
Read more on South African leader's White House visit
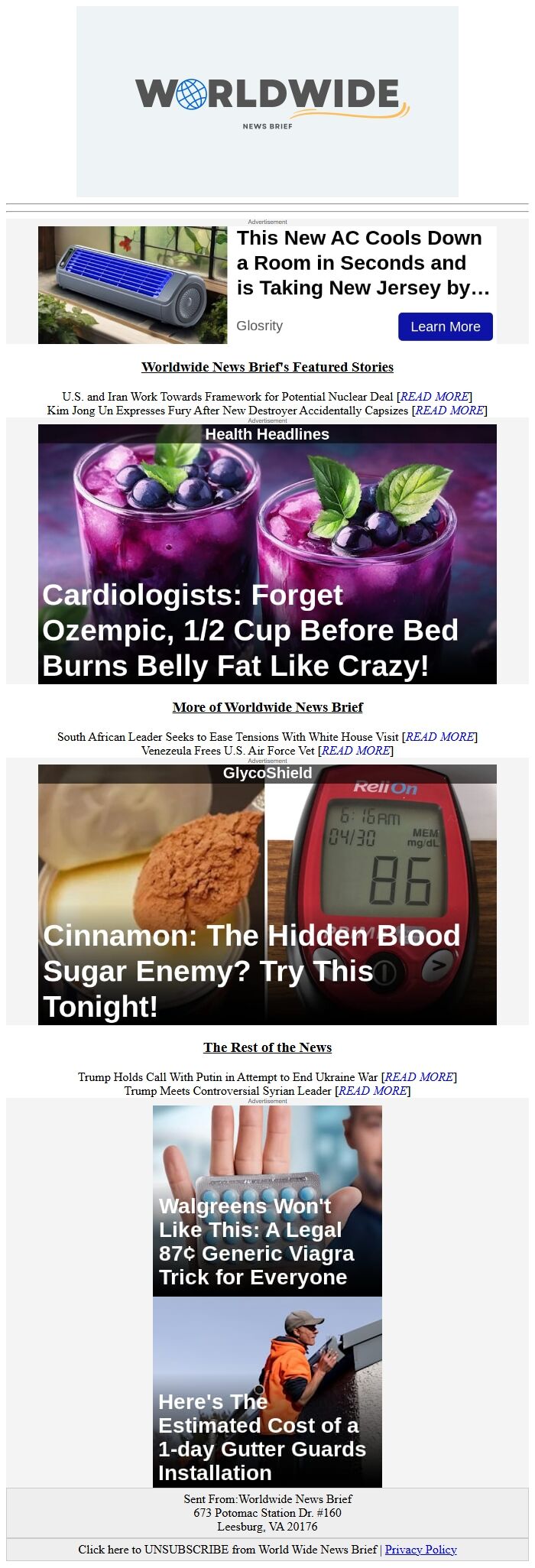pos(440,737)
